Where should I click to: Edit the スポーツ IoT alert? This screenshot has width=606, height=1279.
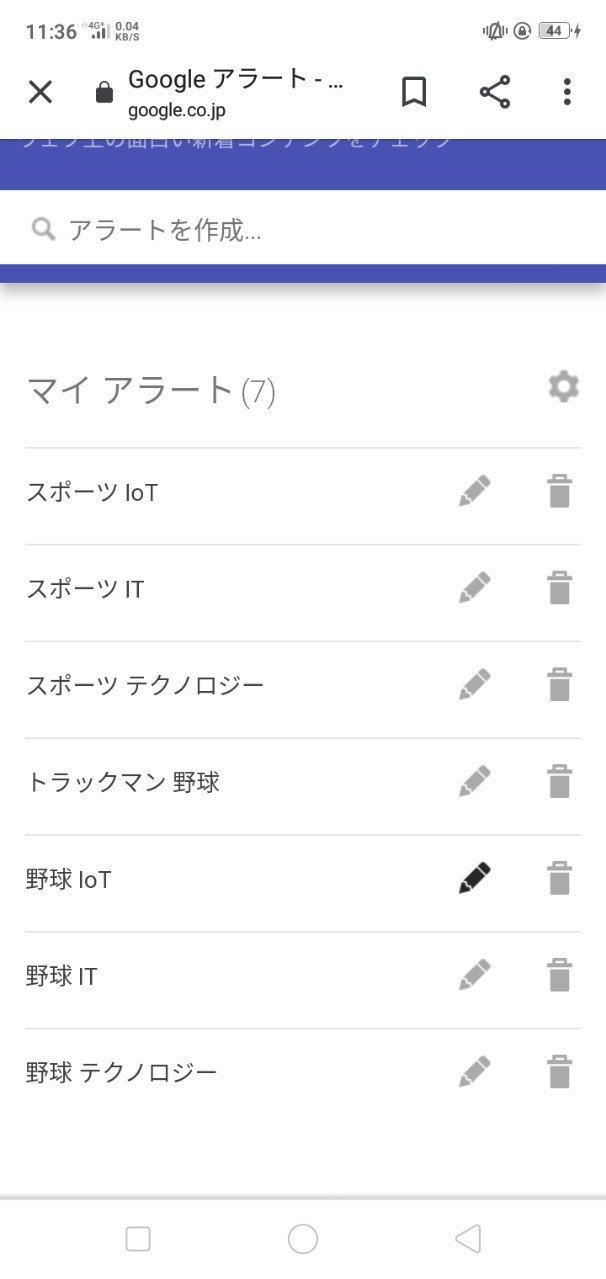[475, 491]
